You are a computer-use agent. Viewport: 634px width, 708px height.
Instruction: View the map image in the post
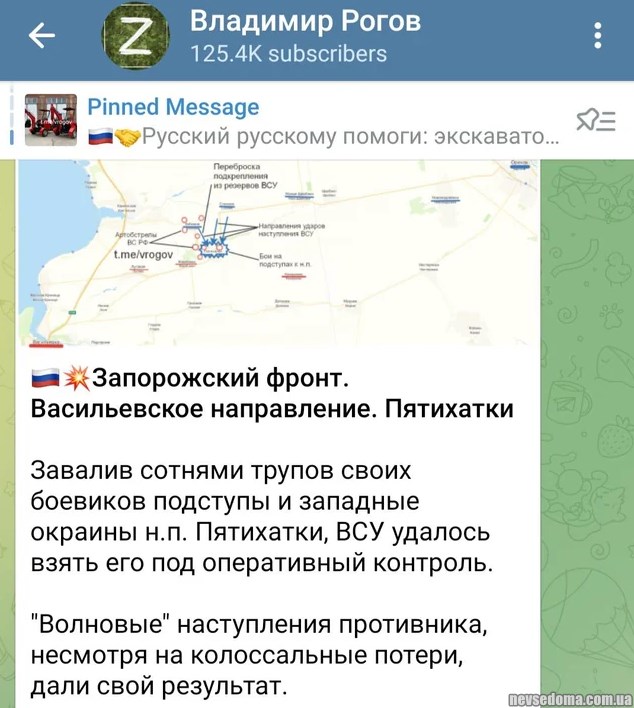(x=280, y=254)
